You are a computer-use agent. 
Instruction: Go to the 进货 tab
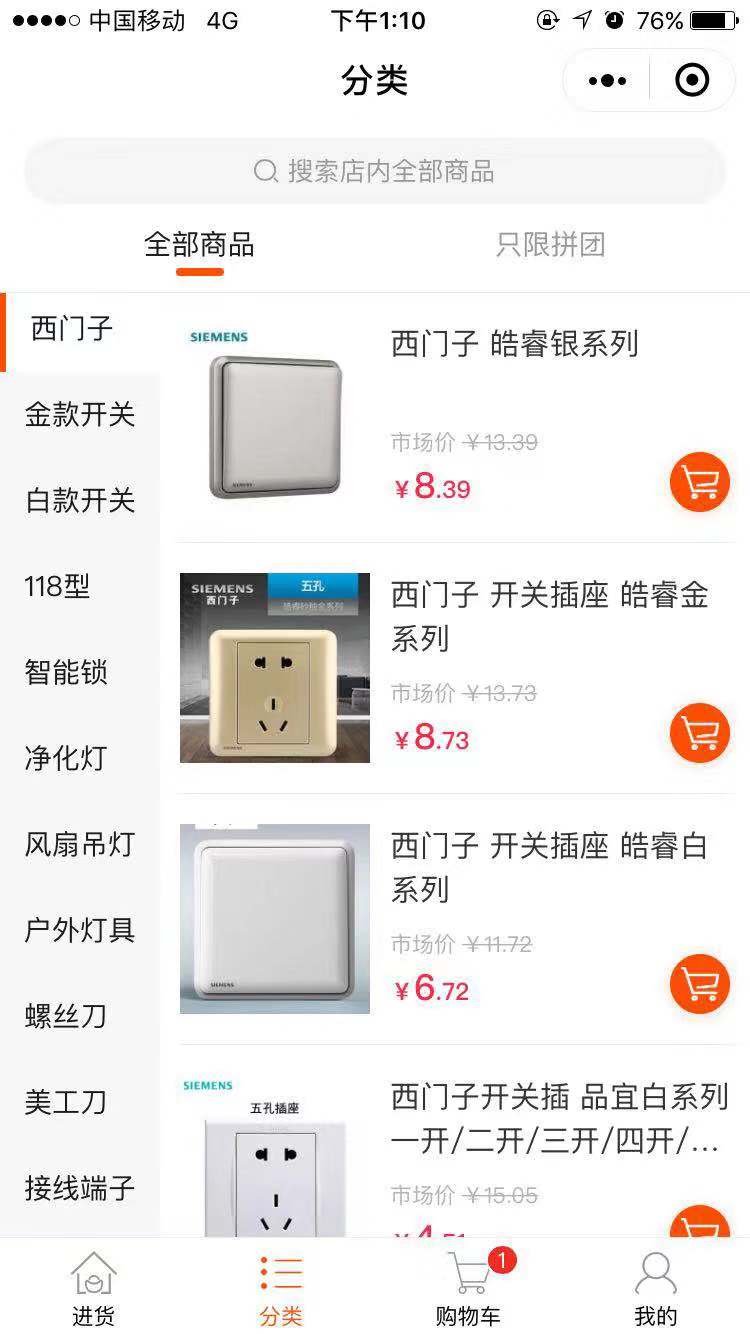pyautogui.click(x=93, y=1287)
